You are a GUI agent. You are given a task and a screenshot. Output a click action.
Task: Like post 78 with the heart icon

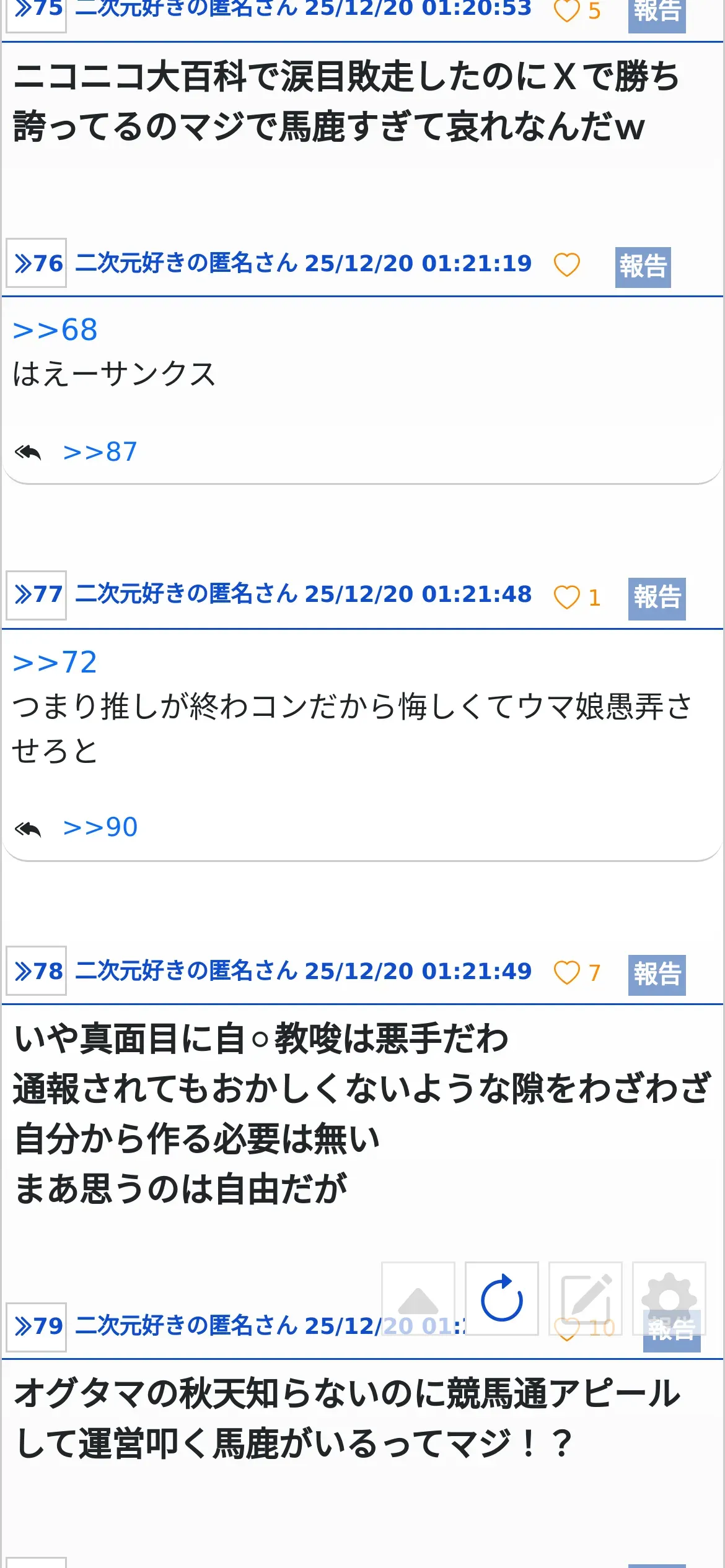click(566, 972)
